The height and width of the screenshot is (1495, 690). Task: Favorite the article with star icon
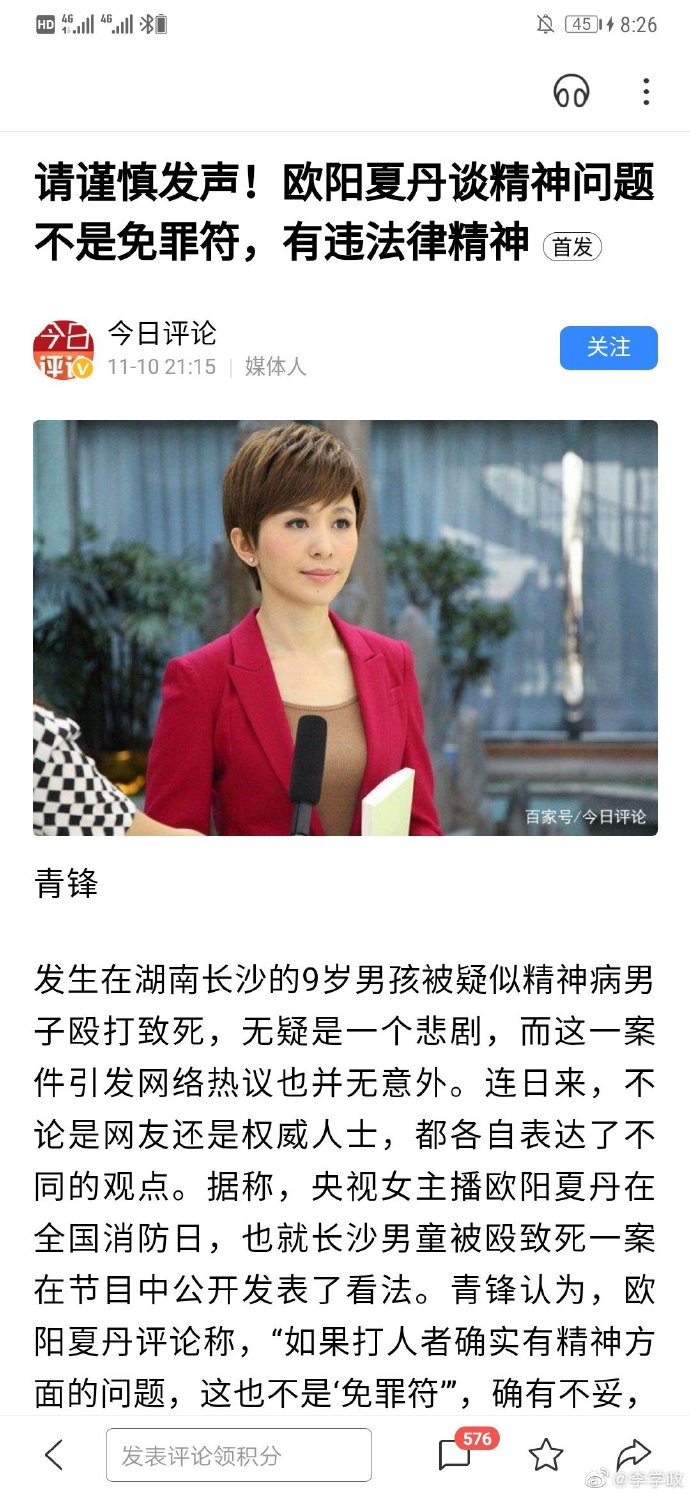[545, 1455]
